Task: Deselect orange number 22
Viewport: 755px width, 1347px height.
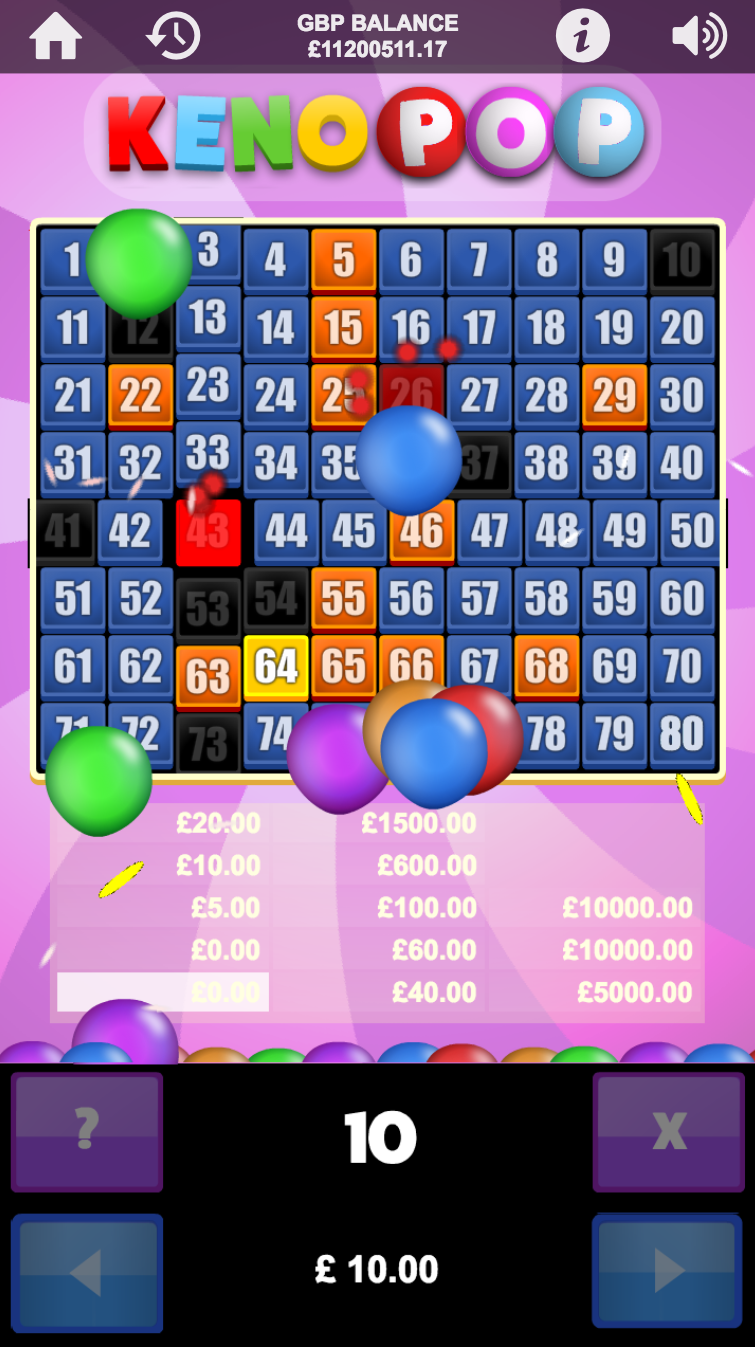Action: click(x=140, y=396)
